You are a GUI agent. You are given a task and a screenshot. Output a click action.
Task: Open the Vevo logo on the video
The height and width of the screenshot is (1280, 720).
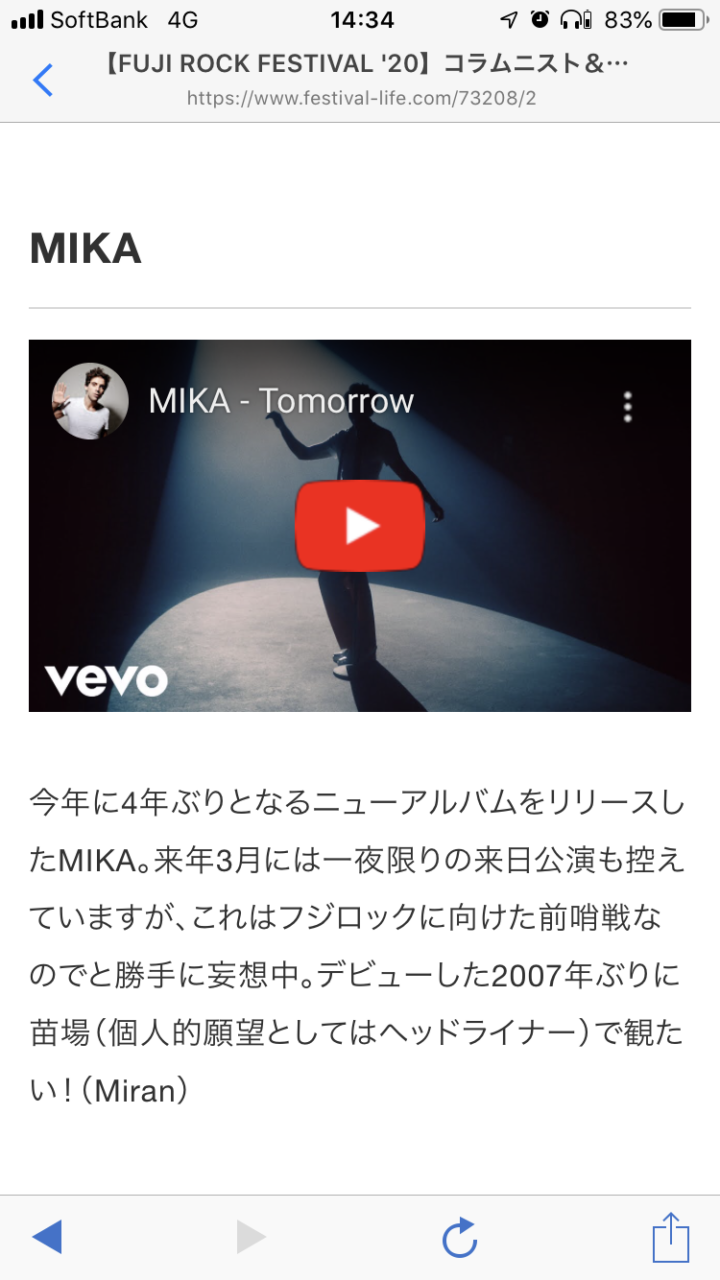106,680
